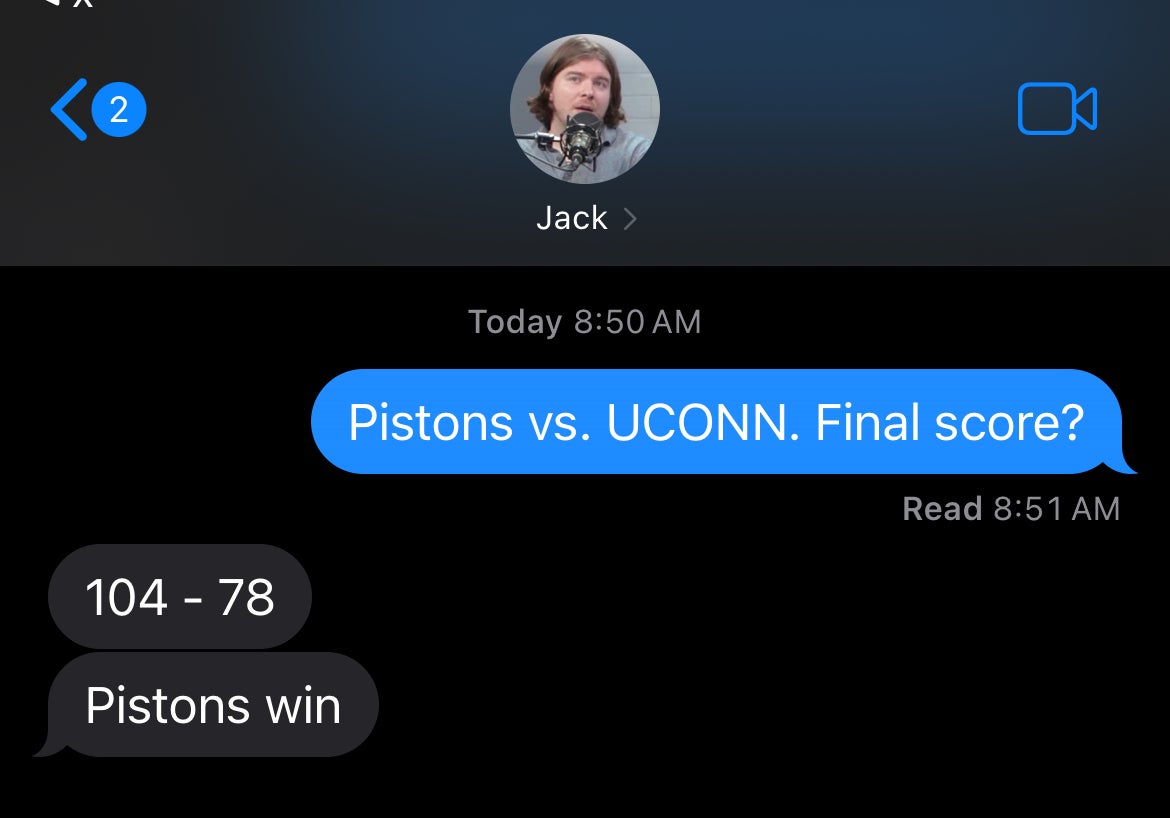Viewport: 1170px width, 818px height.
Task: Start a FaceTime video call with Jack
Action: [1057, 109]
